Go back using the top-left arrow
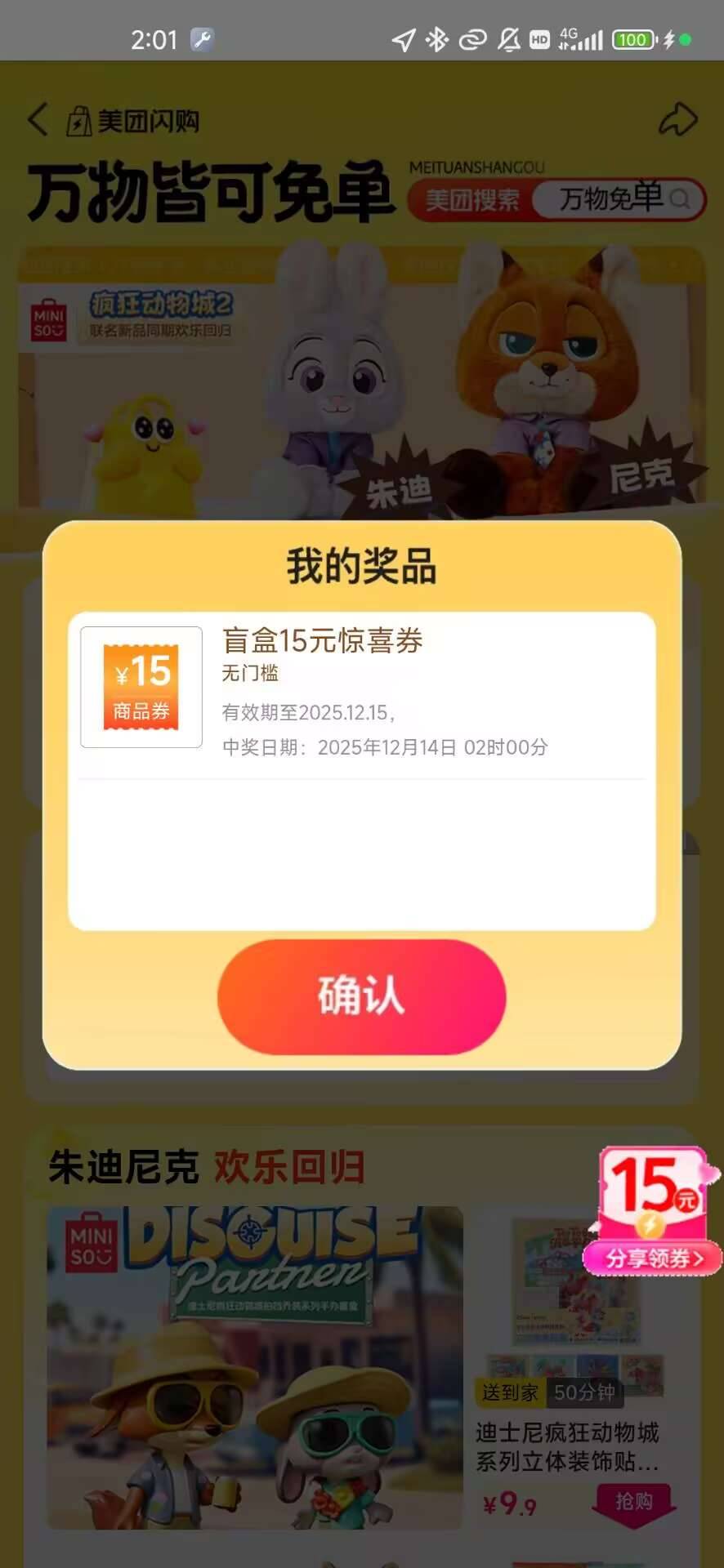Image resolution: width=724 pixels, height=1568 pixels. click(x=38, y=120)
